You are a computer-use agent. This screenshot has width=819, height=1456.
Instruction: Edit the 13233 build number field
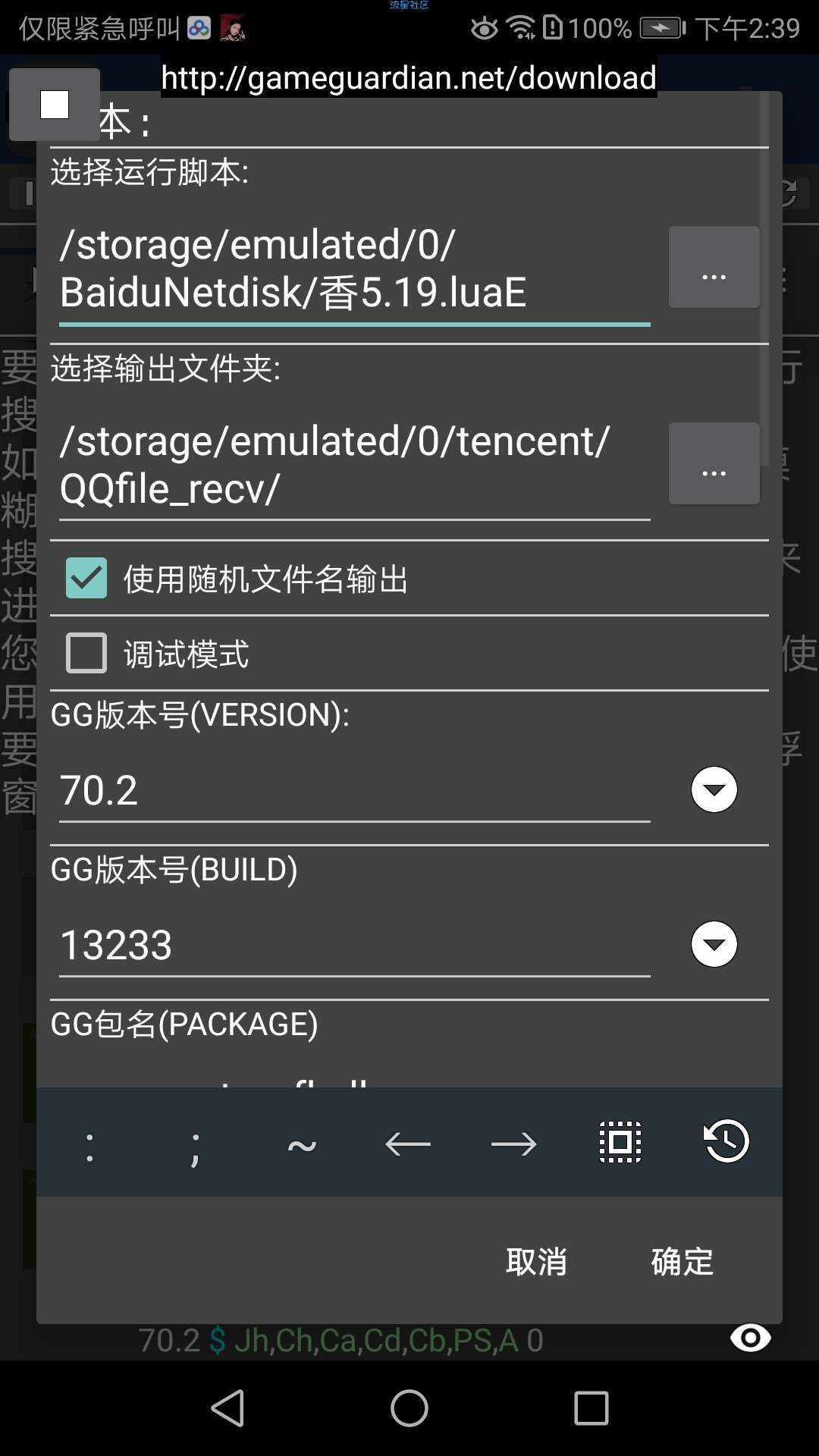pyautogui.click(x=354, y=945)
